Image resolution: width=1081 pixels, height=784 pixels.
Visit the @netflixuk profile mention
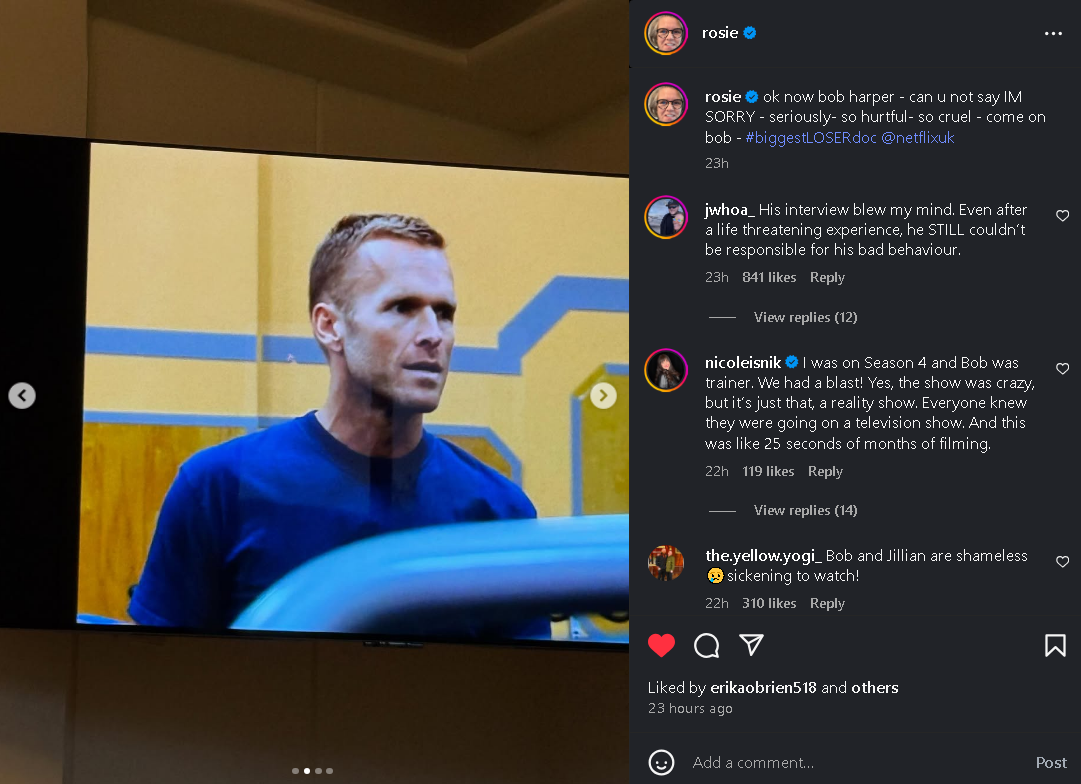click(918, 138)
